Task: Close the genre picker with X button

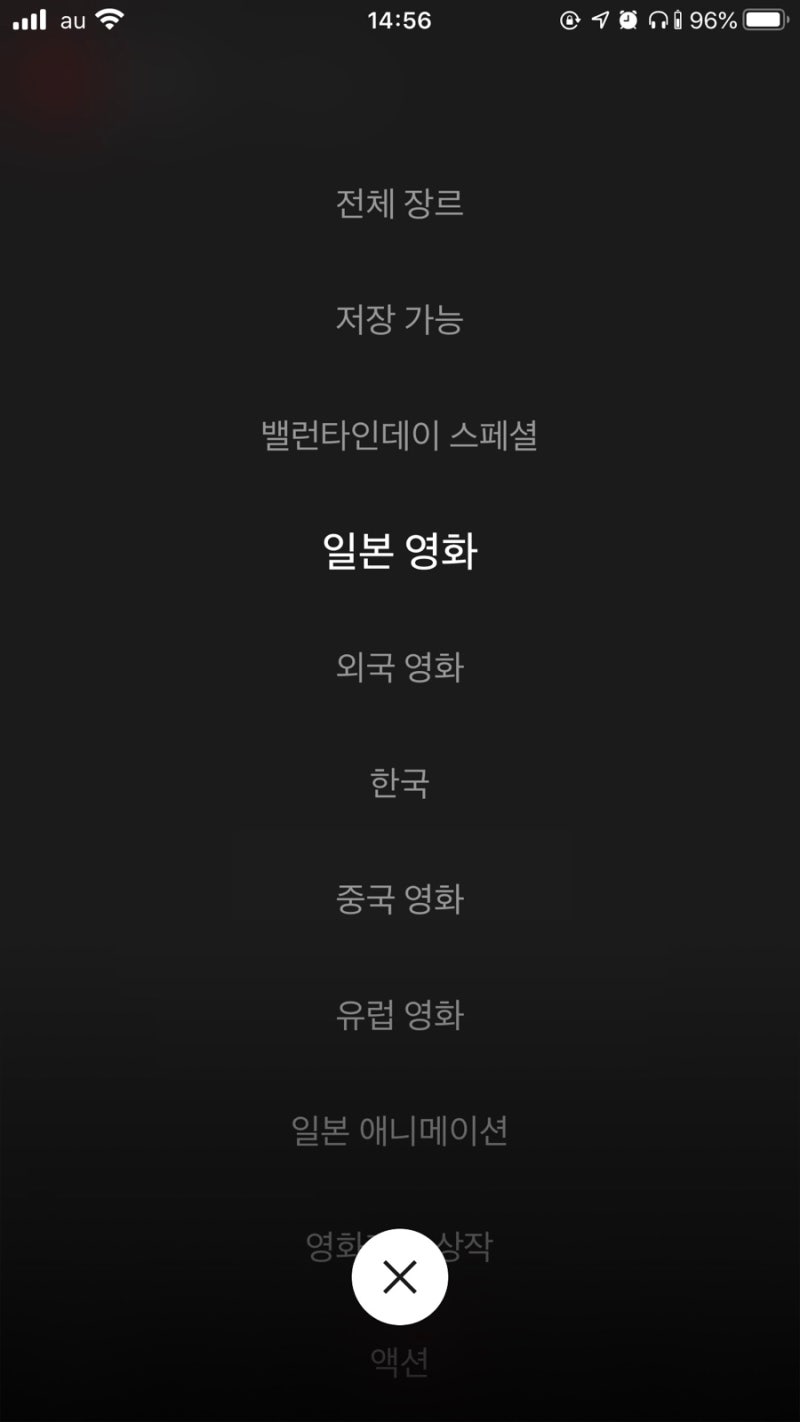Action: pyautogui.click(x=400, y=1277)
